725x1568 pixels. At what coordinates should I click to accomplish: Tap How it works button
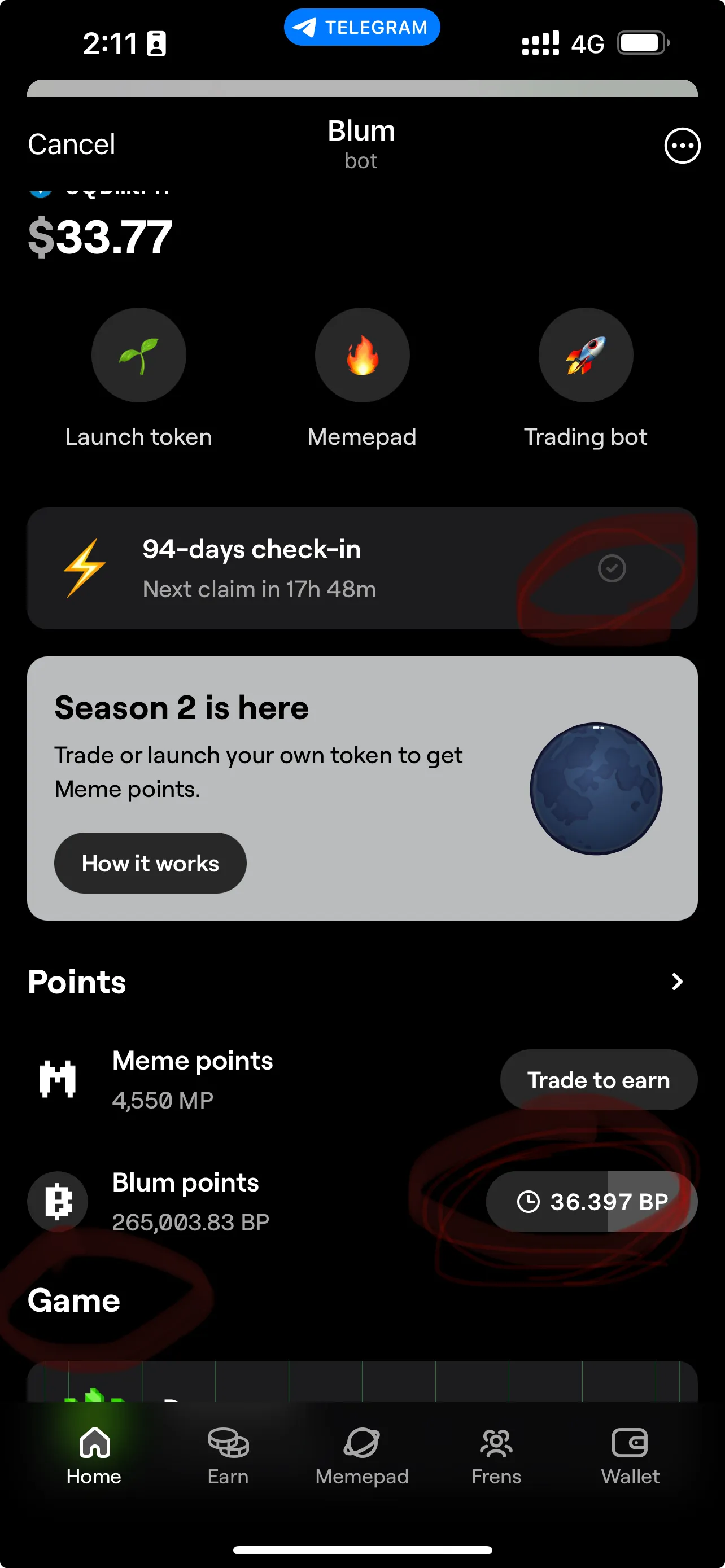pyautogui.click(x=150, y=863)
